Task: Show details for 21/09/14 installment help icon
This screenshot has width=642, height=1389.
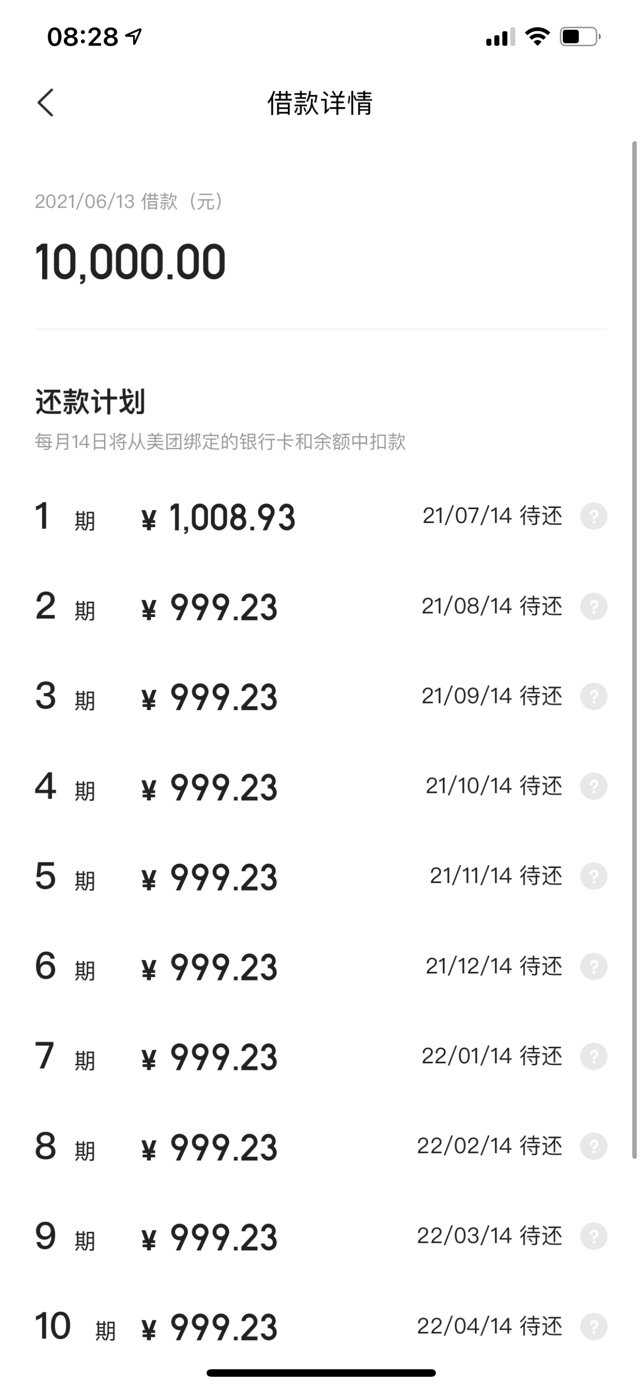Action: coord(594,697)
